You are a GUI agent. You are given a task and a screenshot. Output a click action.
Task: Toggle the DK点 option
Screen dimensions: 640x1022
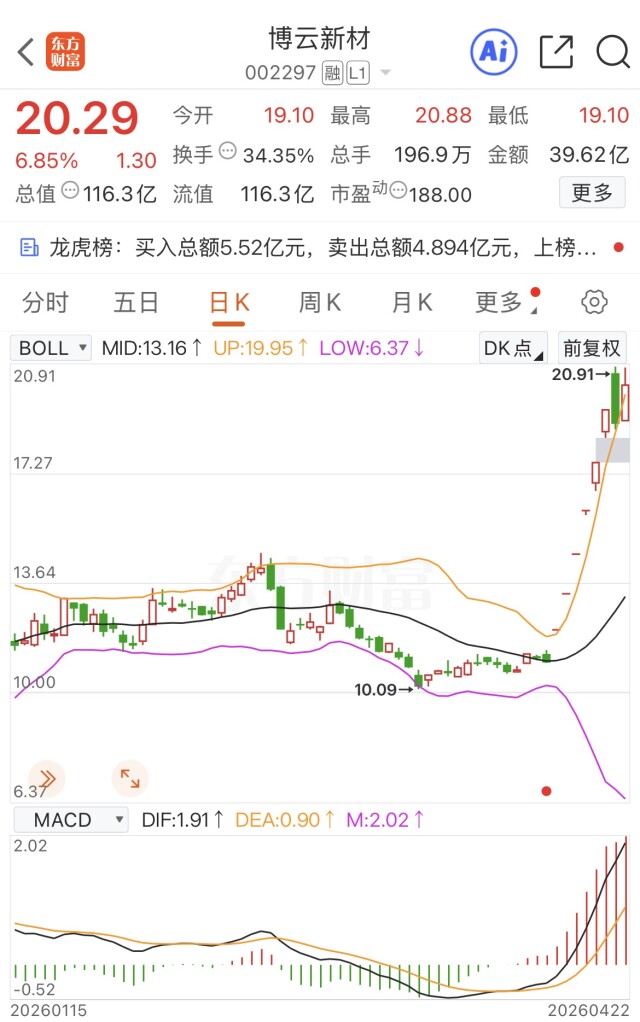[512, 348]
